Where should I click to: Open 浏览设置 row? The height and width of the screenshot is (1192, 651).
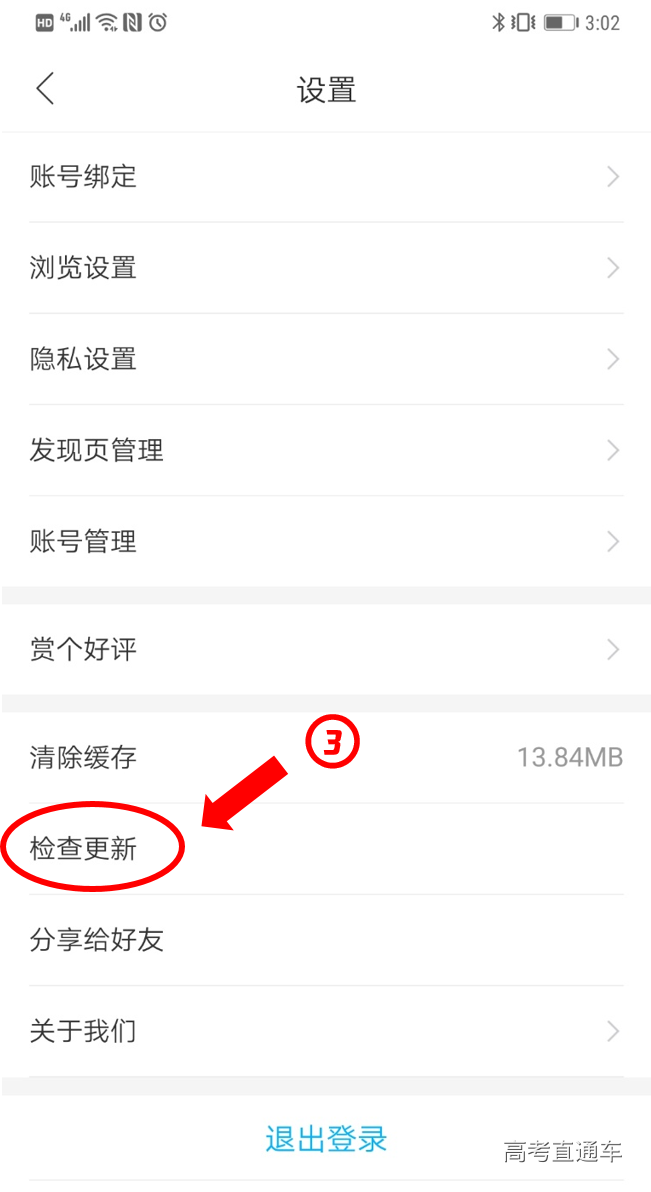coord(325,268)
